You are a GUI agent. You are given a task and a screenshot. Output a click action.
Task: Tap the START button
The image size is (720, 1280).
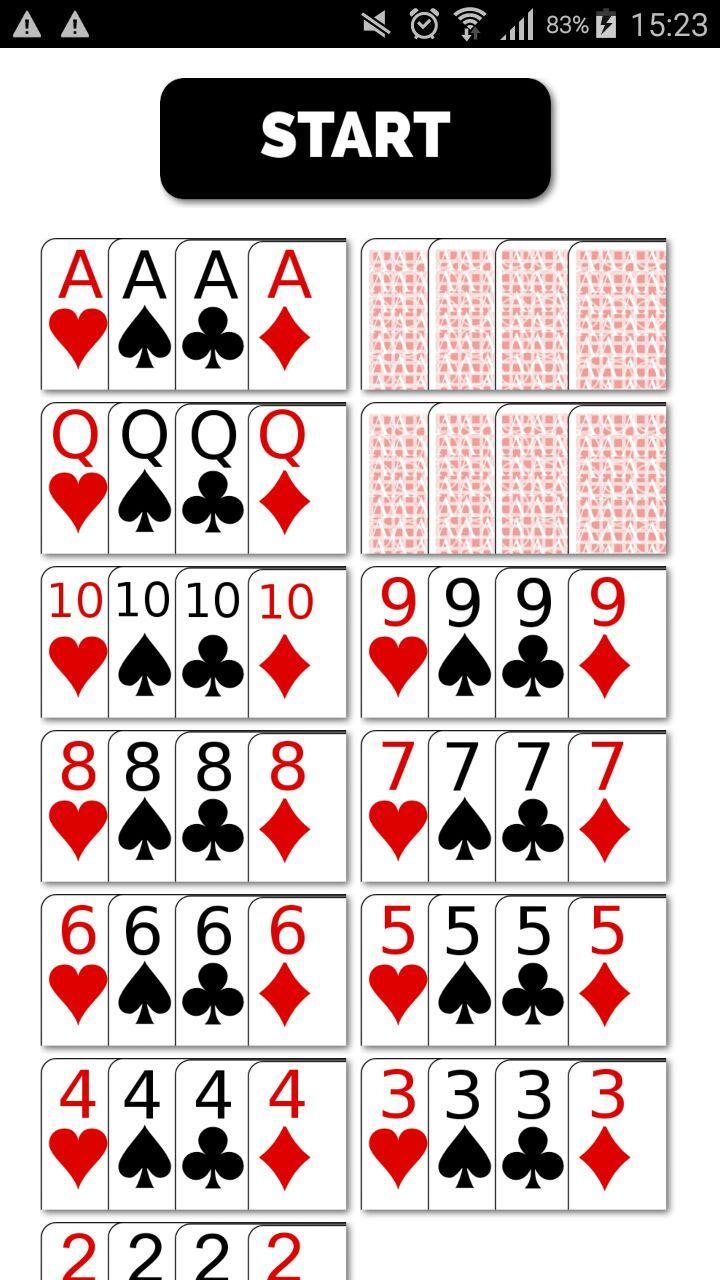tap(355, 138)
